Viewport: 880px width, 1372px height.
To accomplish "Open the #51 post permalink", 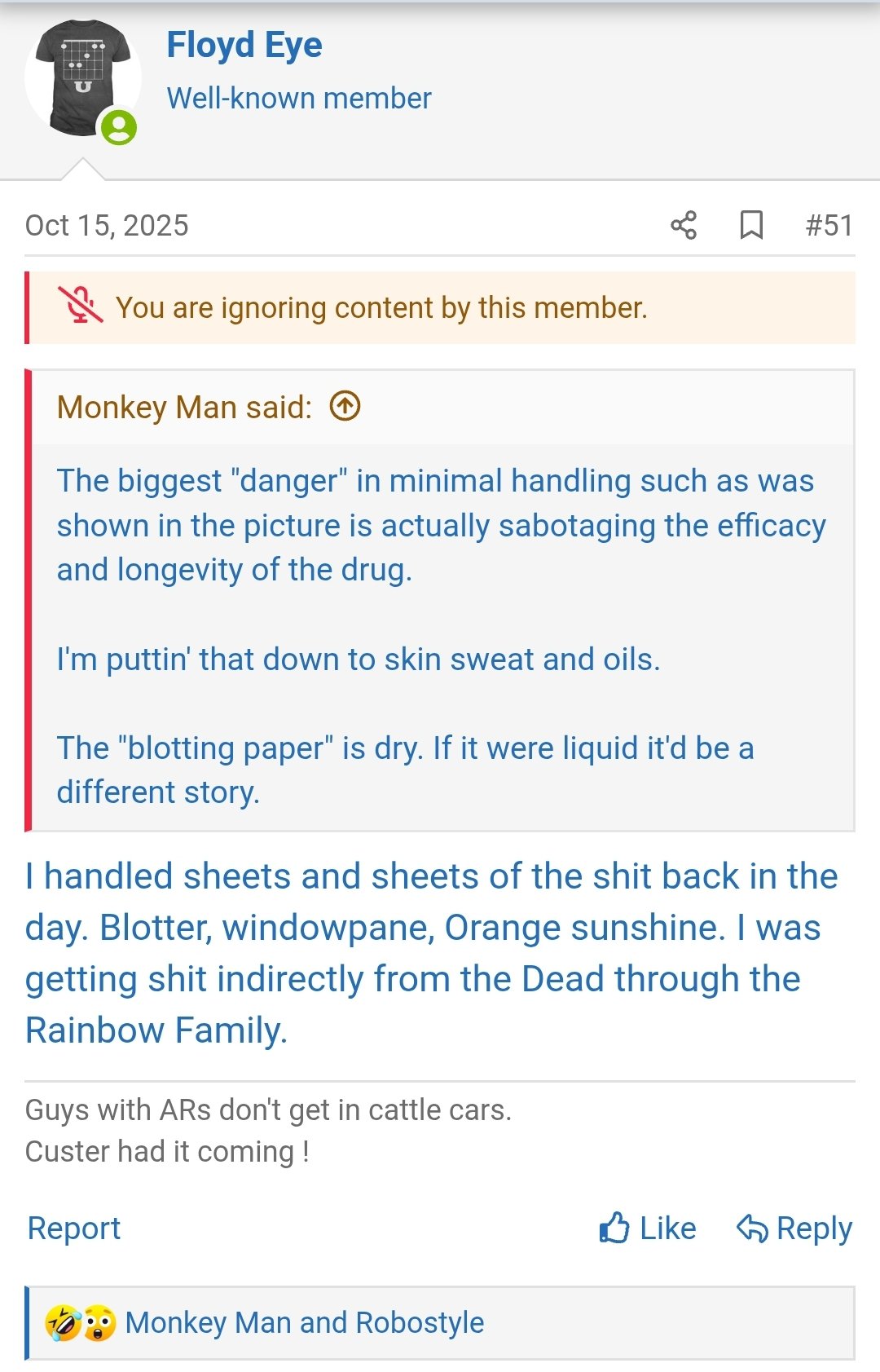I will pos(829,225).
